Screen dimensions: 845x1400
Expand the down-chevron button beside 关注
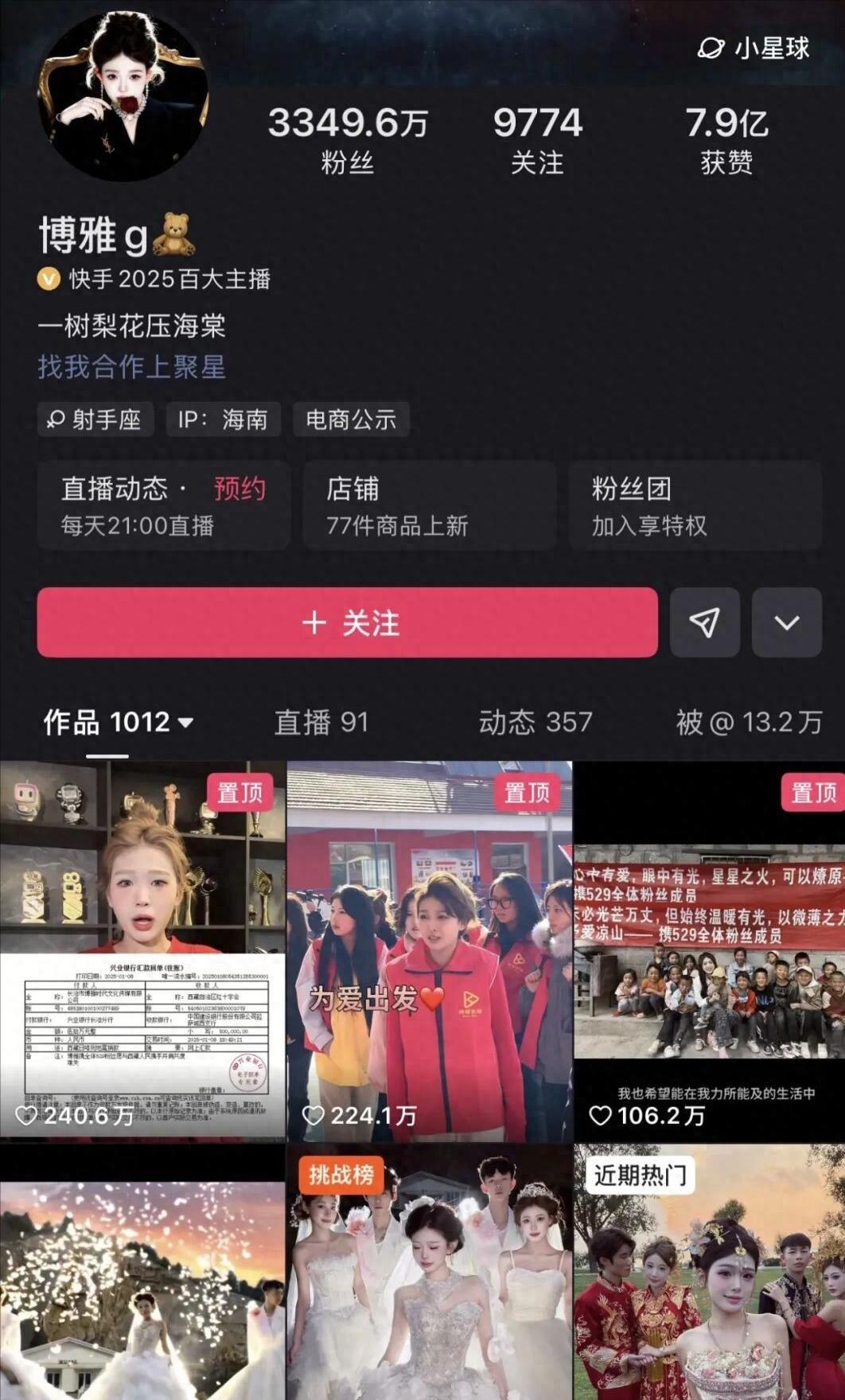[x=787, y=622]
